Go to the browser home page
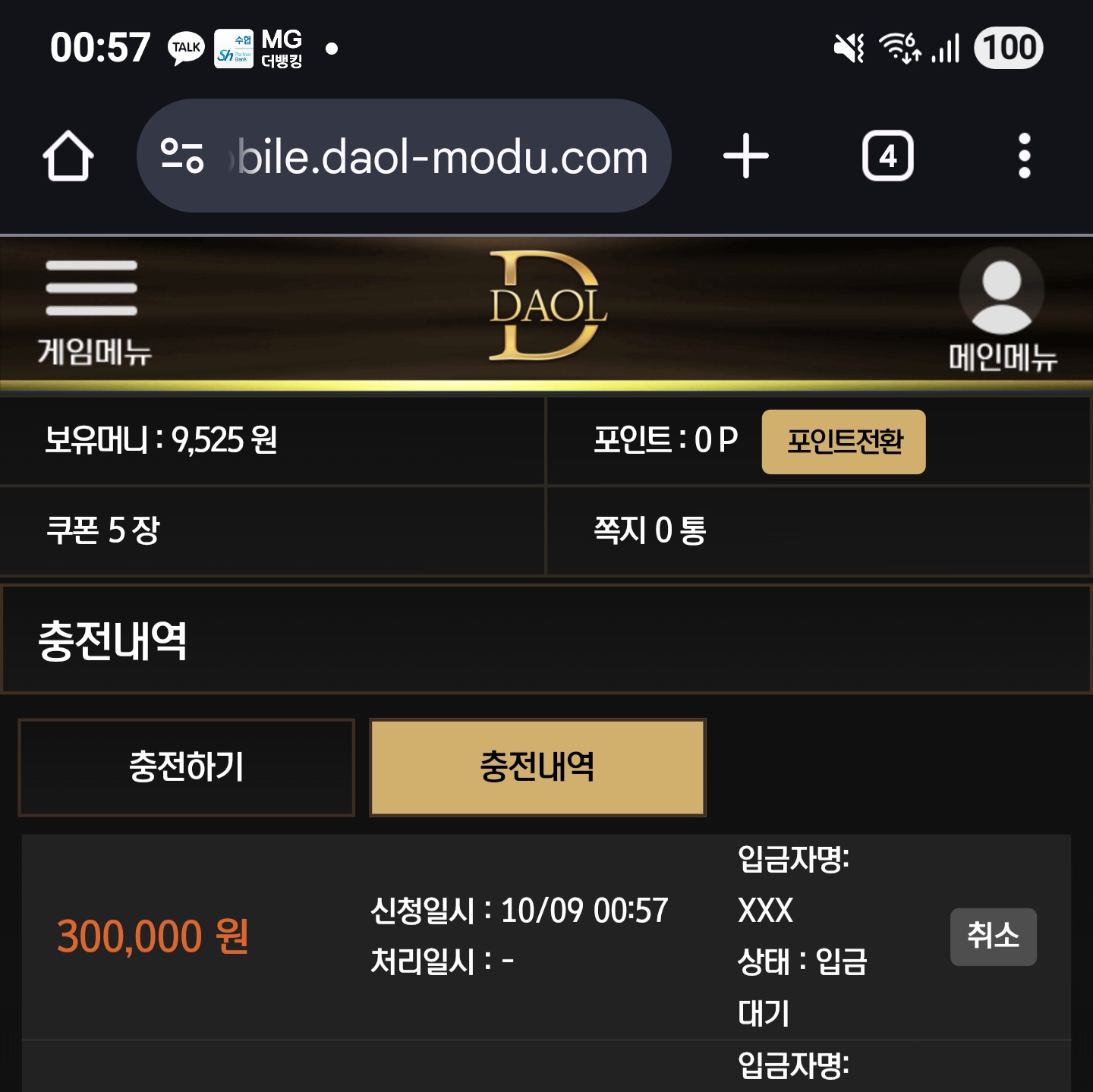The image size is (1093, 1092). click(68, 156)
